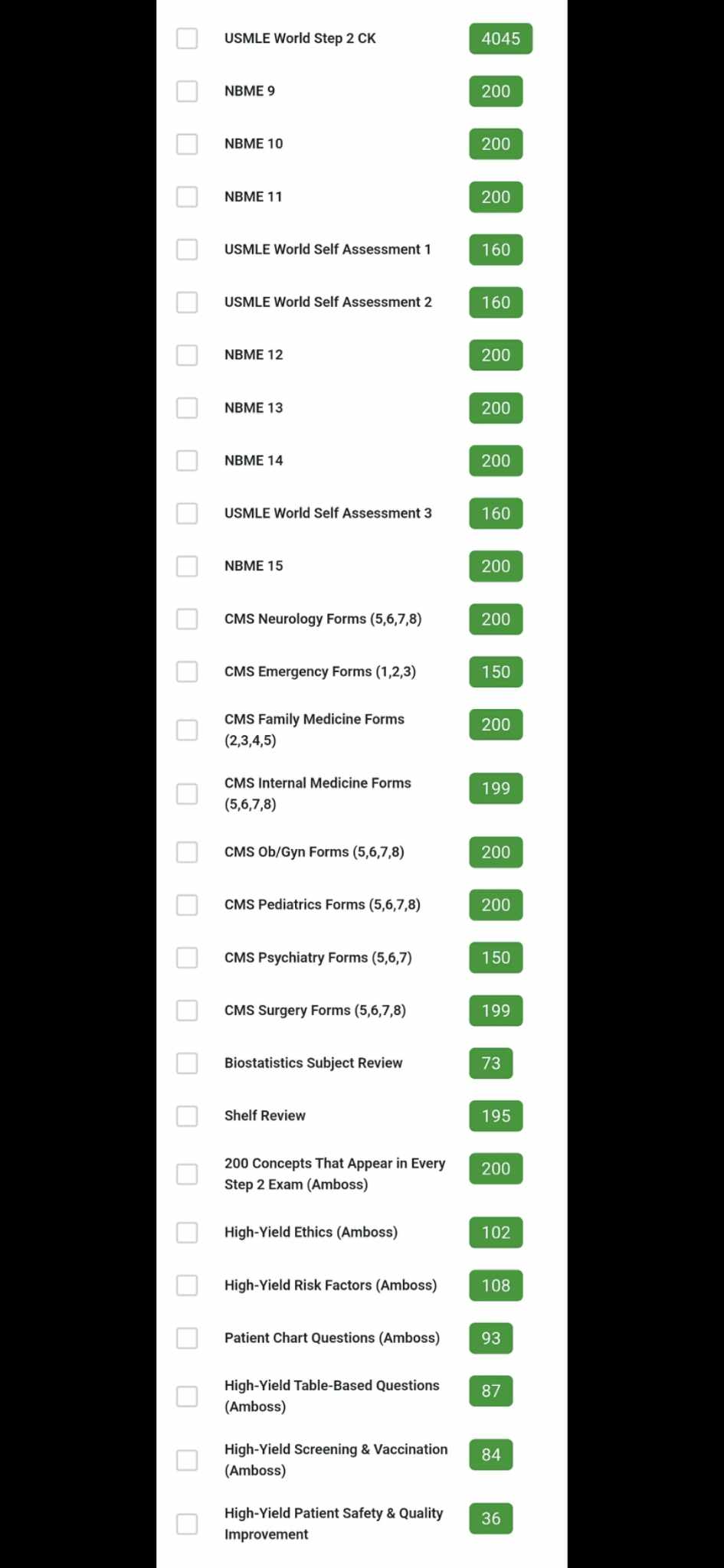
Task: Select the NBME 9 checkbox
Action: click(x=187, y=91)
